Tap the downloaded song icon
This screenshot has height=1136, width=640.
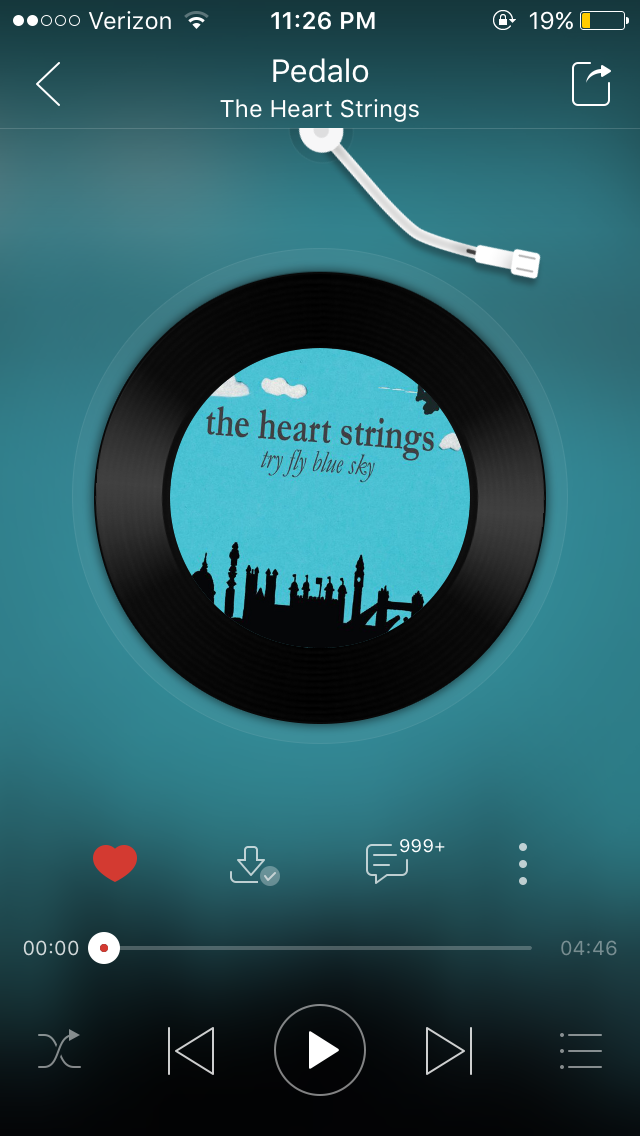point(251,864)
